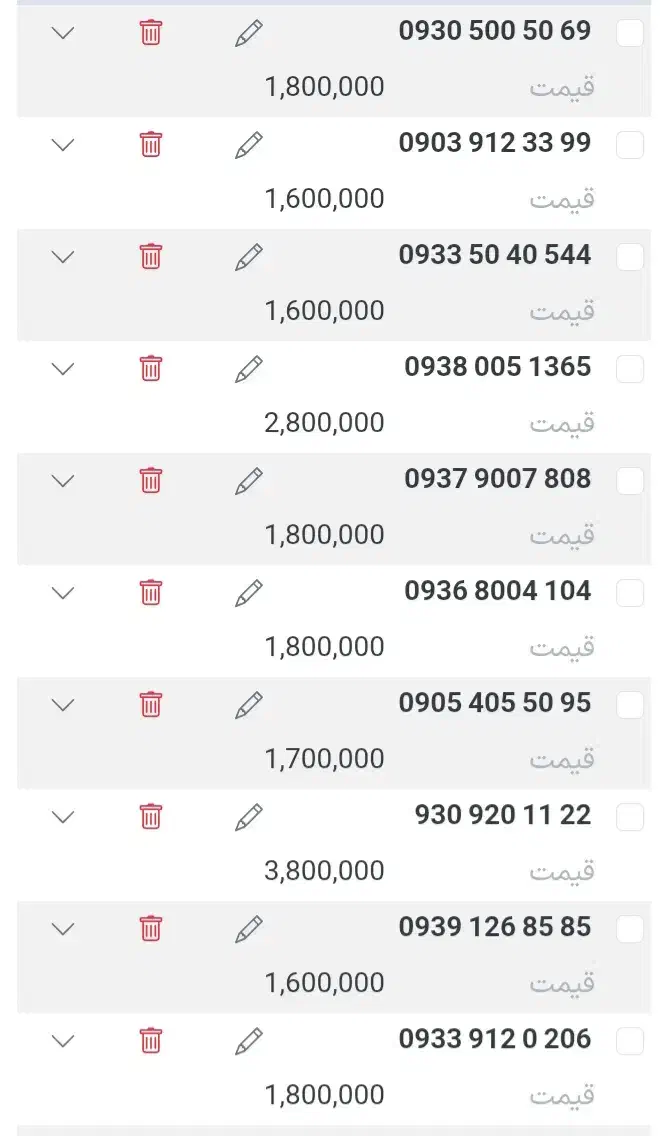Delete the number 0938 005 1365
Screen dimensions: 660x1136
150,369
